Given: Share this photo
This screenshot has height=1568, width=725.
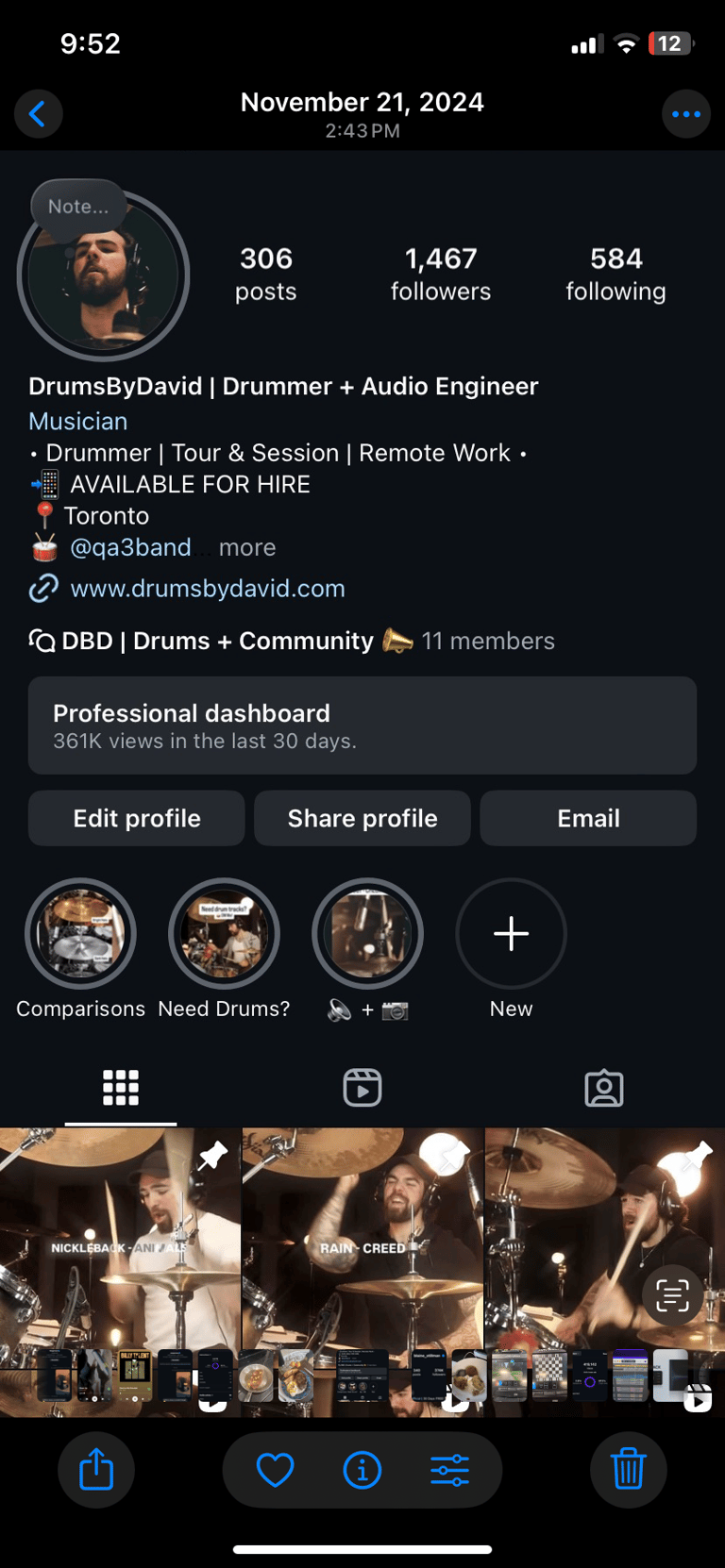Looking at the screenshot, I should 96,1469.
